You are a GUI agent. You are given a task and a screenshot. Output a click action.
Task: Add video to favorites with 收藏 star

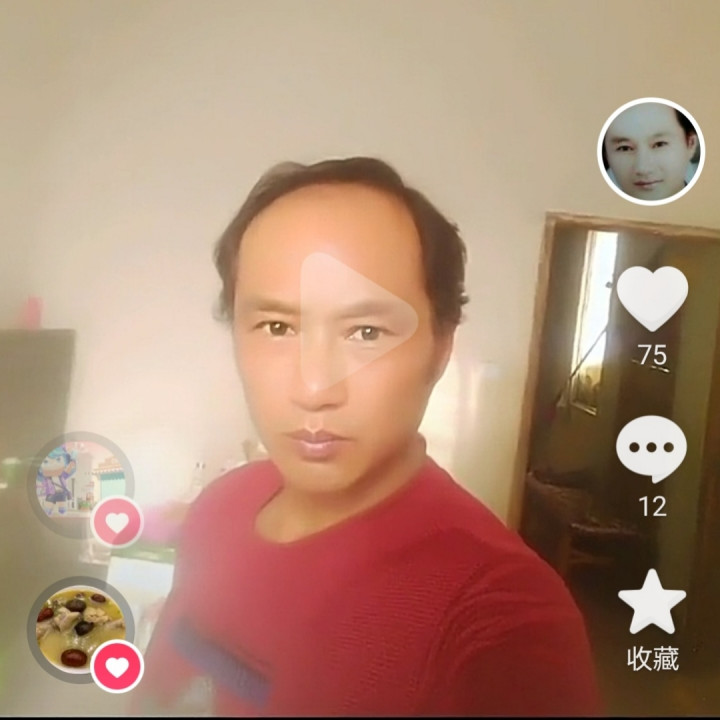coord(652,603)
